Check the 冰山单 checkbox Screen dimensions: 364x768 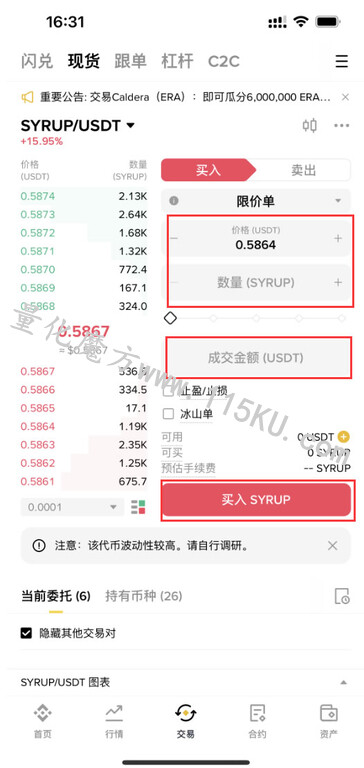168,414
